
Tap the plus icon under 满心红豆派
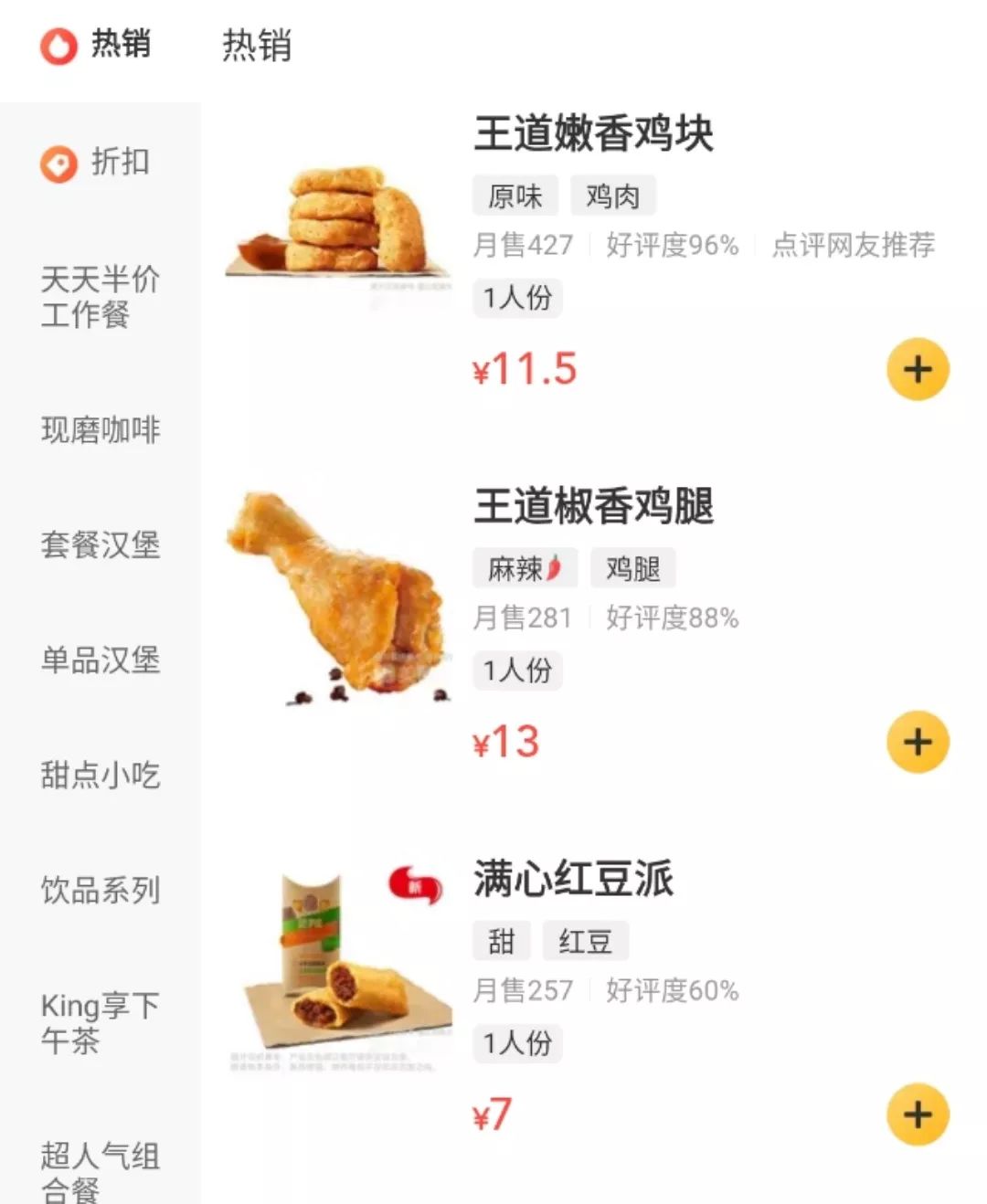[918, 1114]
